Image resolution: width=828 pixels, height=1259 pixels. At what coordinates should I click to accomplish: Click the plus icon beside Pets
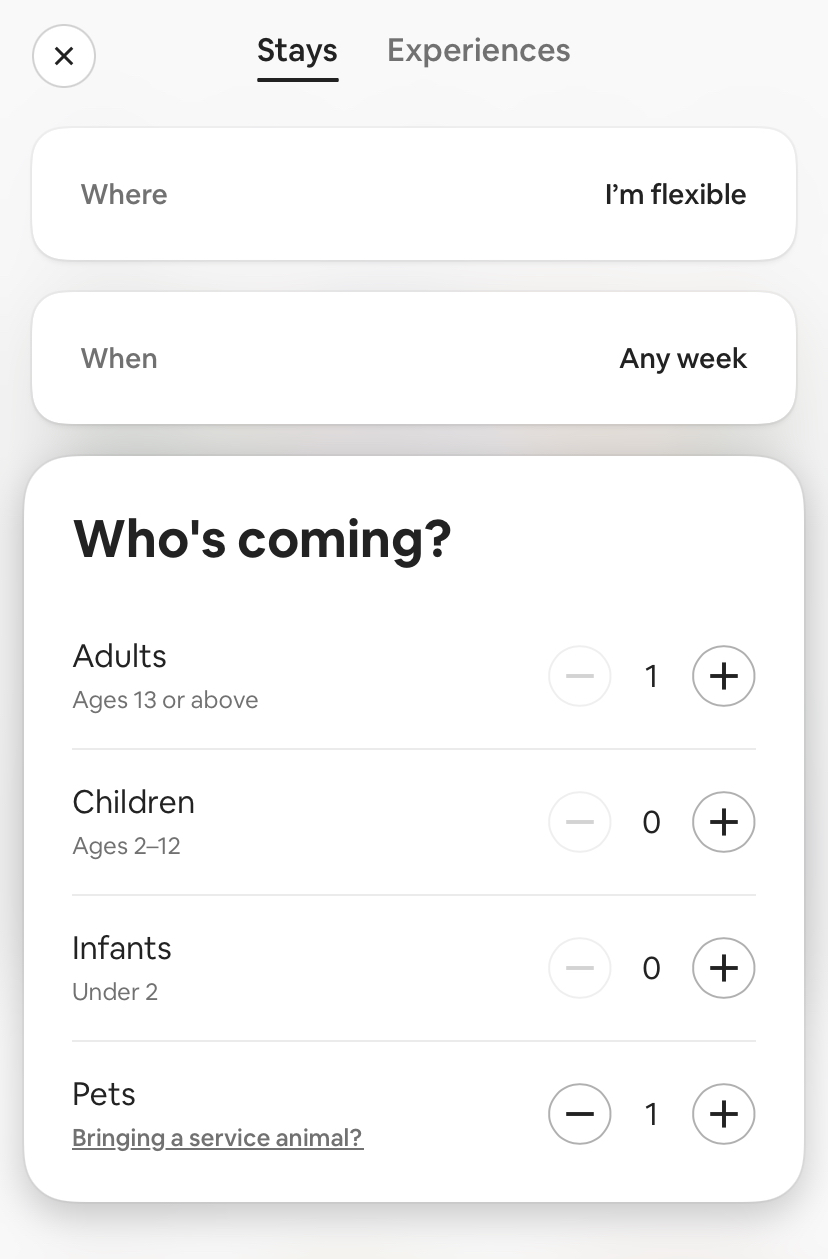[723, 1114]
